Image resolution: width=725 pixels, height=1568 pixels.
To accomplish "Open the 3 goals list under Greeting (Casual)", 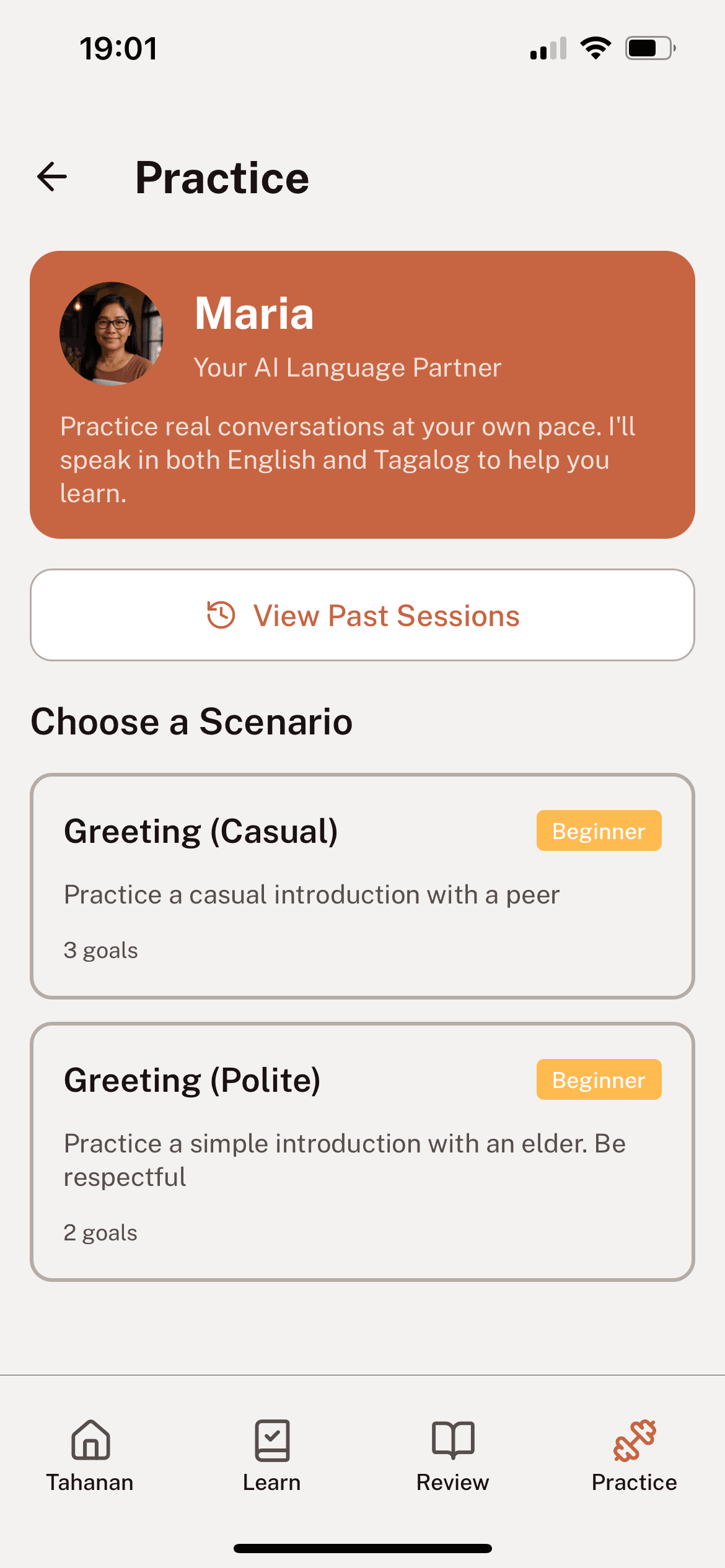I will pos(100,950).
